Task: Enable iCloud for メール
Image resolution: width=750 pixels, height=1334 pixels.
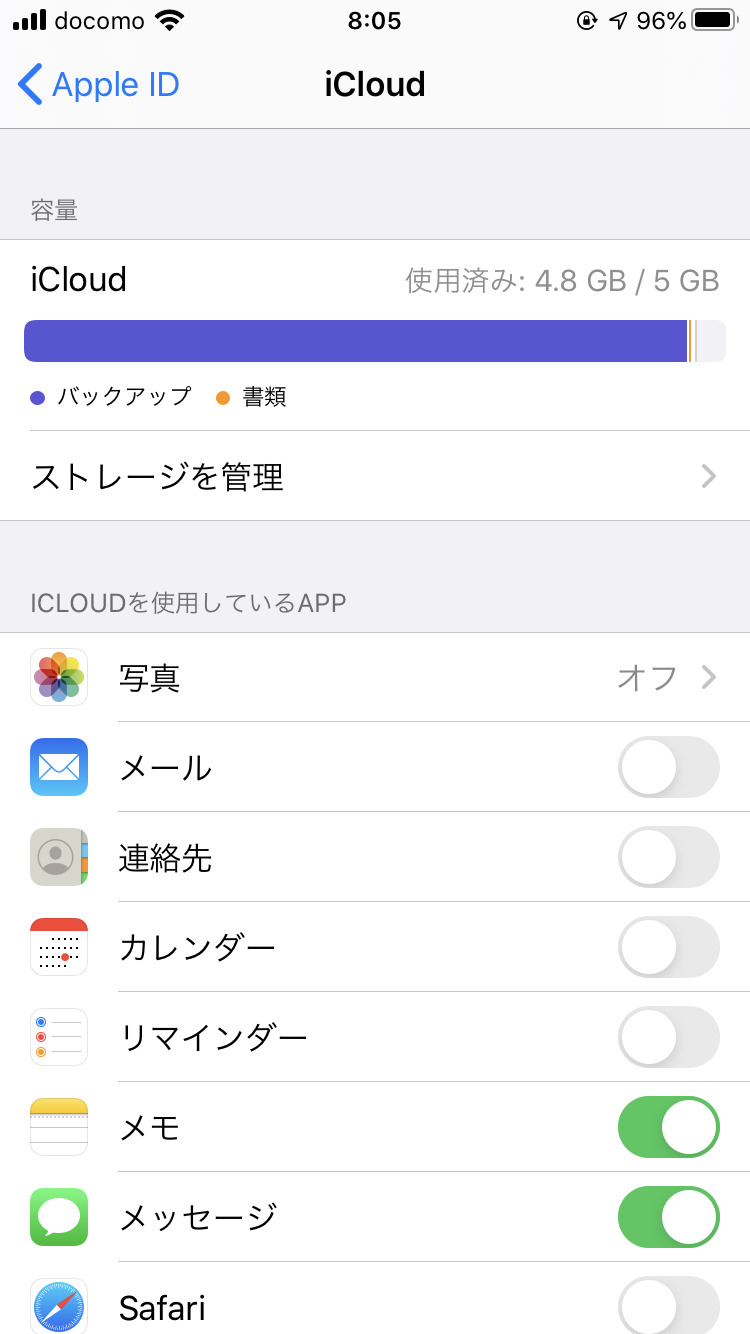Action: [x=668, y=768]
